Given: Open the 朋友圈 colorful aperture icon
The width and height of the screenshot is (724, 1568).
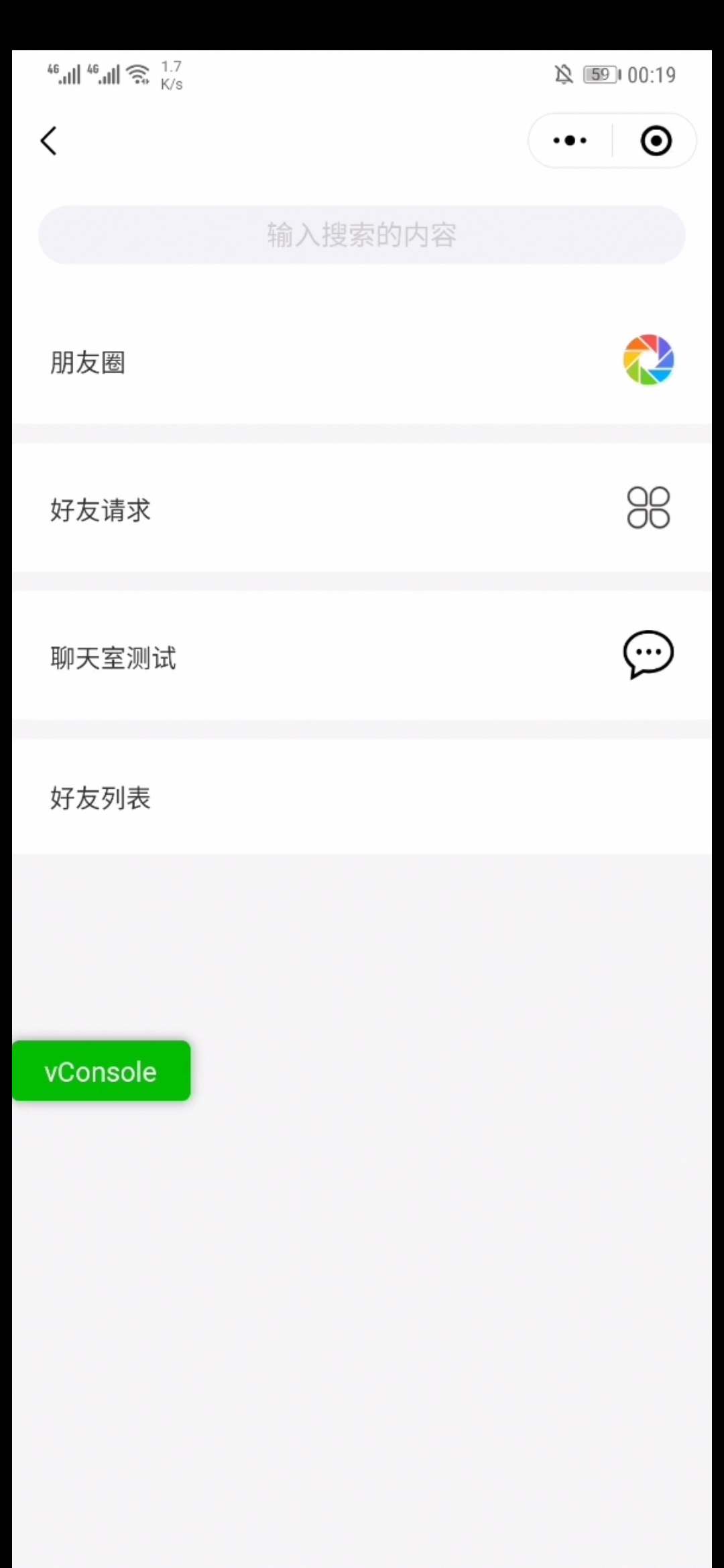Looking at the screenshot, I should 648,361.
